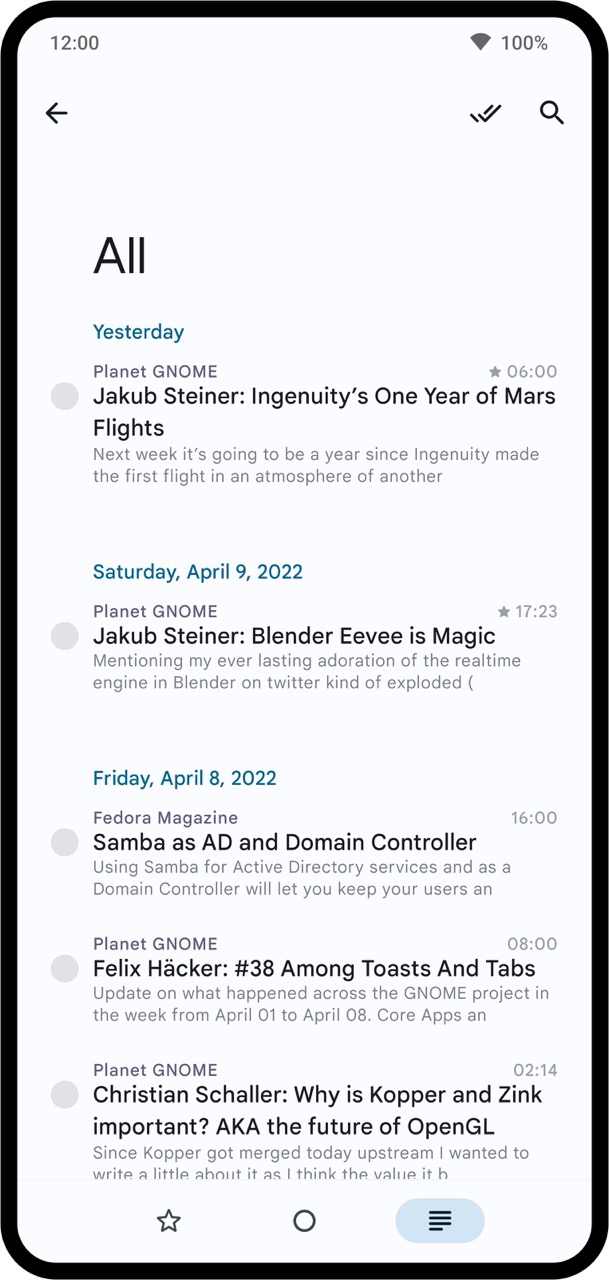Toggle read circle for Among Toasts And Tabs
The height and width of the screenshot is (1280, 609).
coord(65,968)
